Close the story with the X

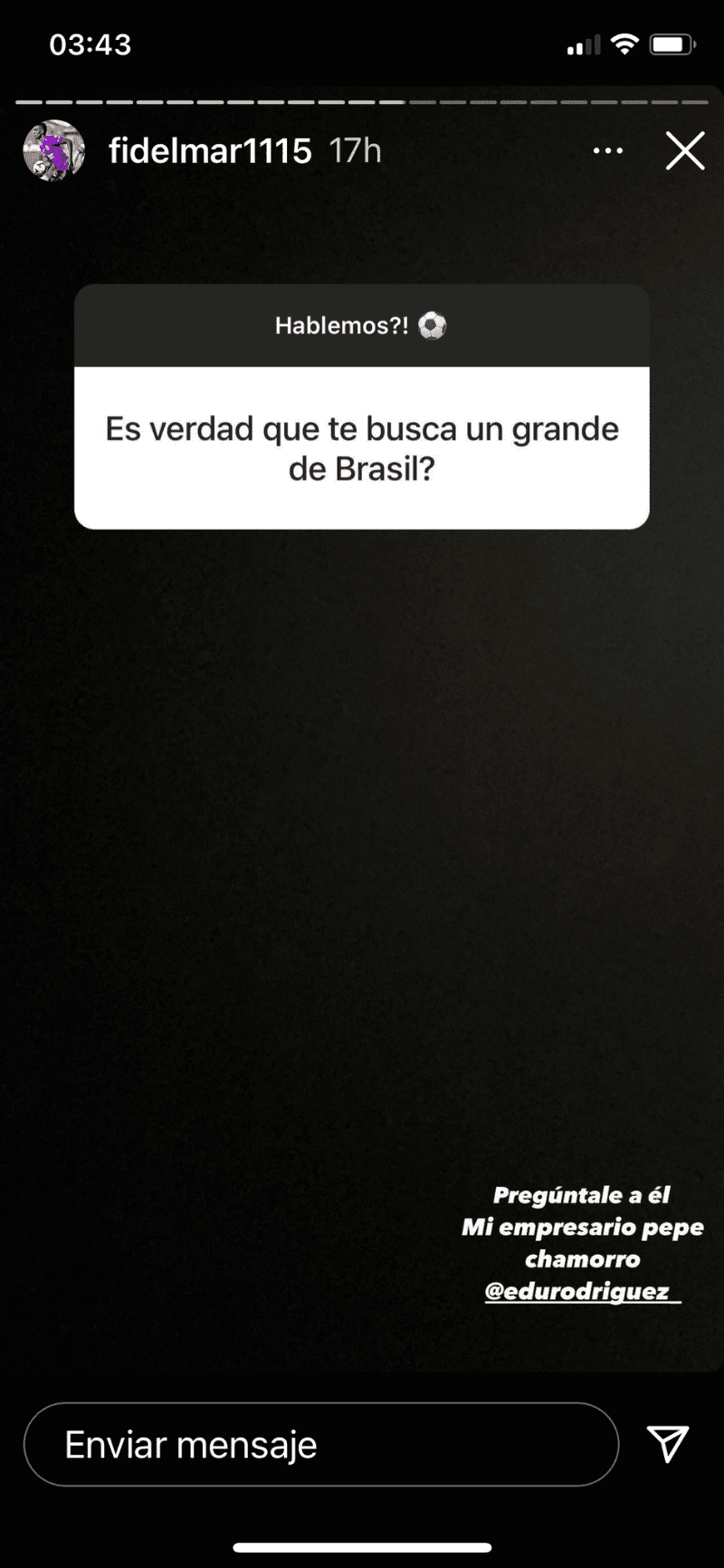(x=685, y=151)
